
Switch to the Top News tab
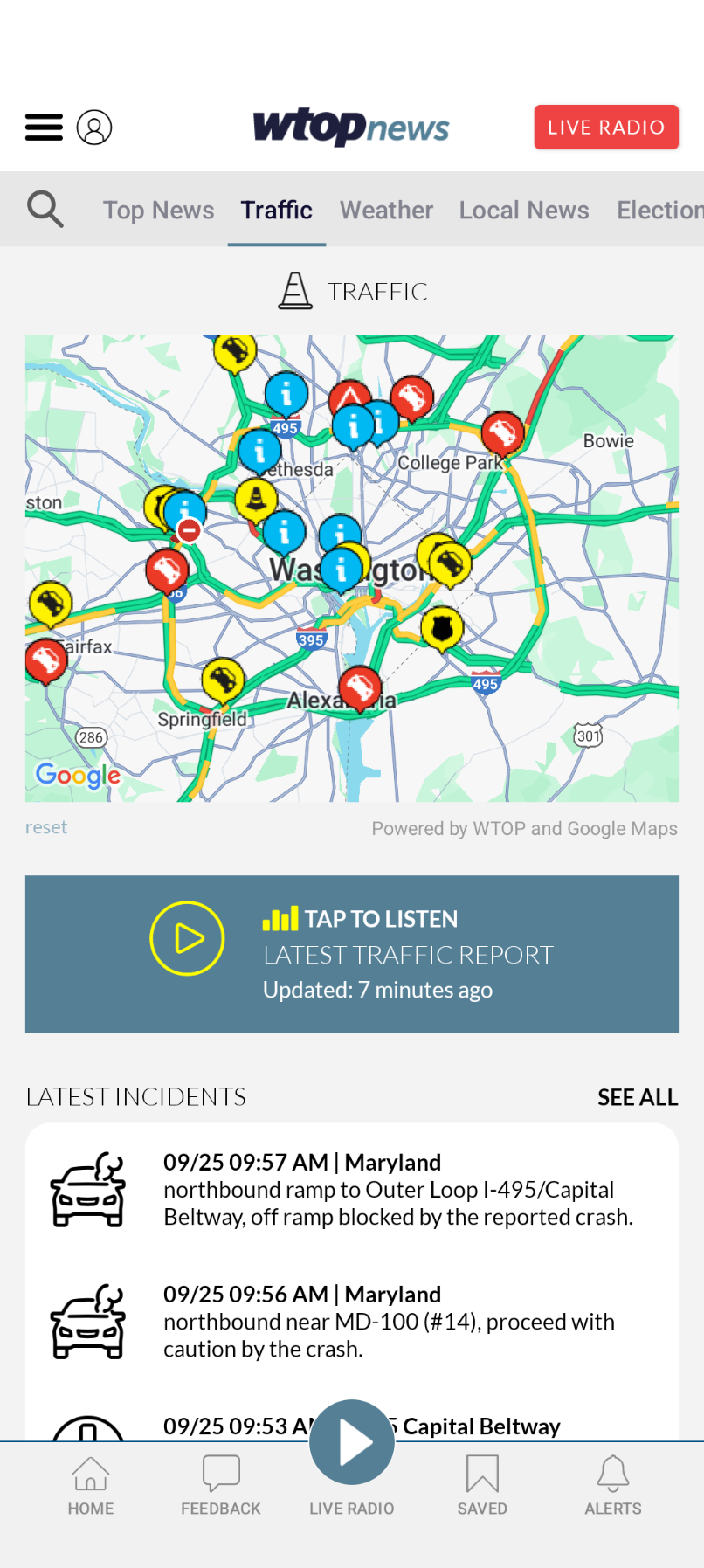(158, 211)
